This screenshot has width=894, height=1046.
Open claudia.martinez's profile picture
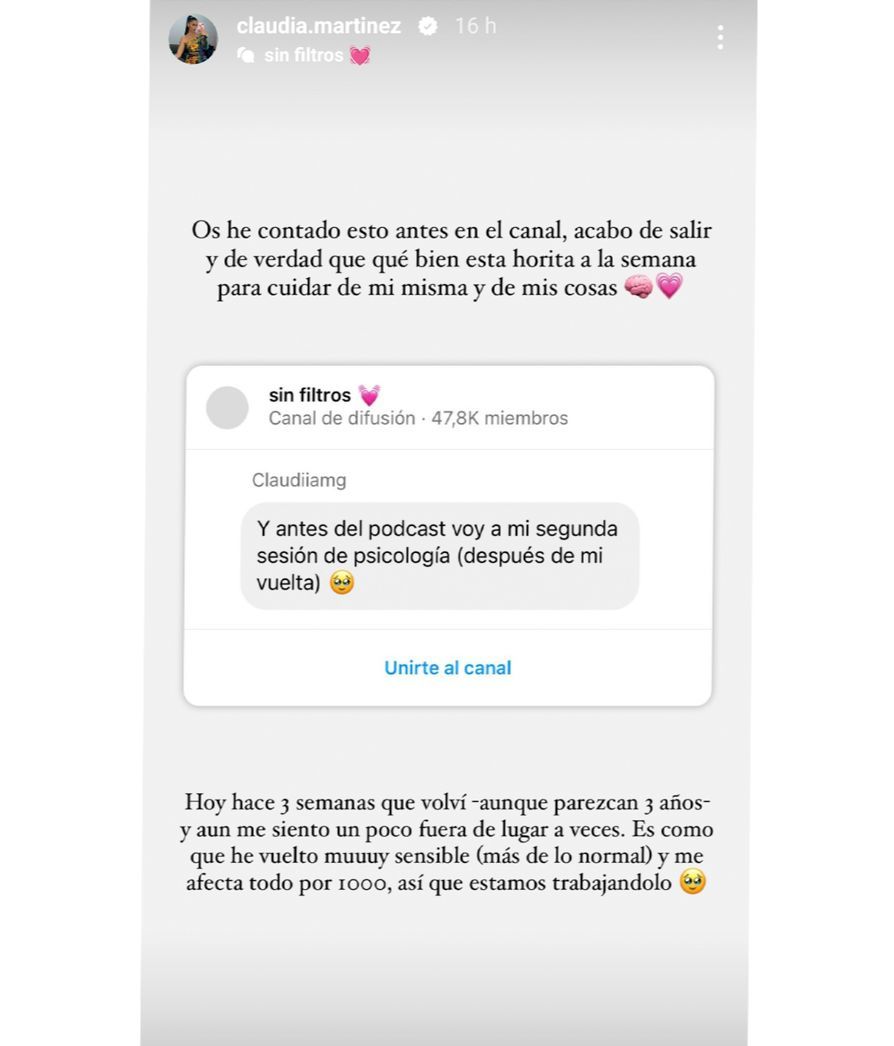pos(193,34)
